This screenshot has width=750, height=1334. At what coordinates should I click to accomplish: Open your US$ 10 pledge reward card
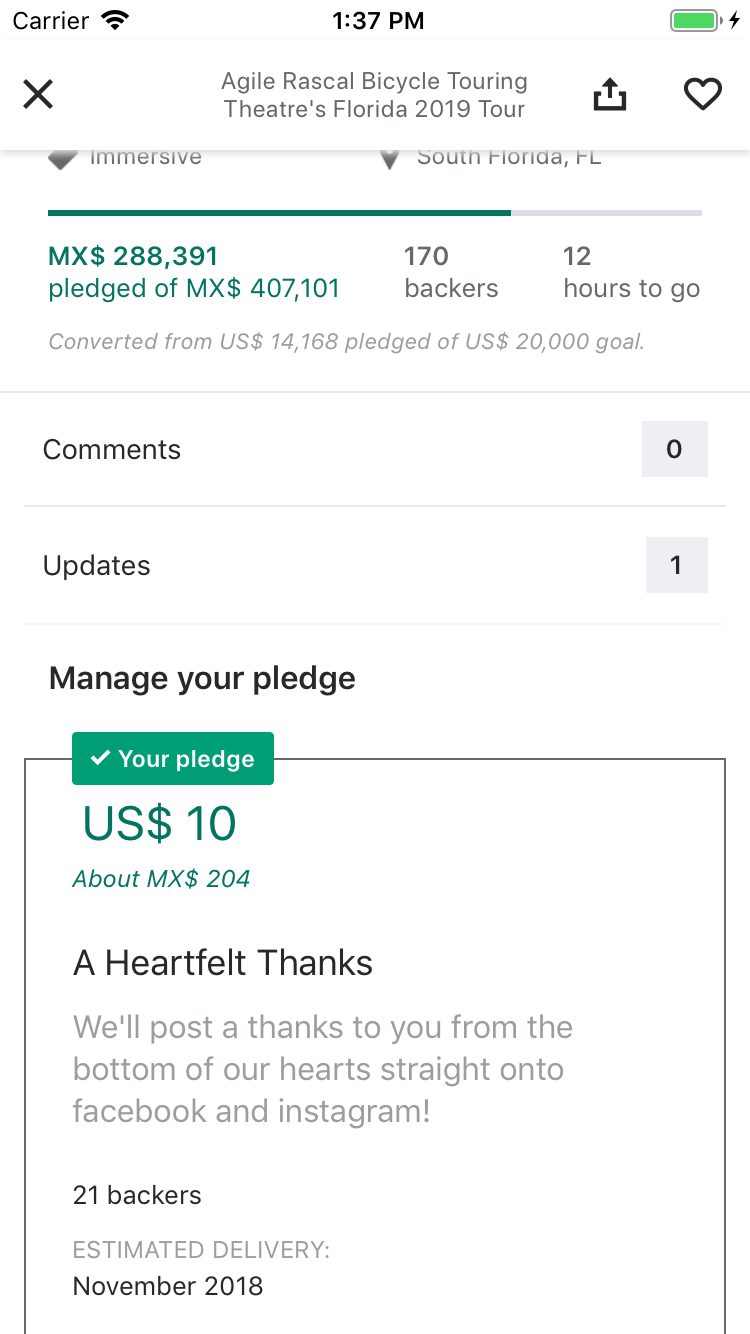pos(375,1046)
